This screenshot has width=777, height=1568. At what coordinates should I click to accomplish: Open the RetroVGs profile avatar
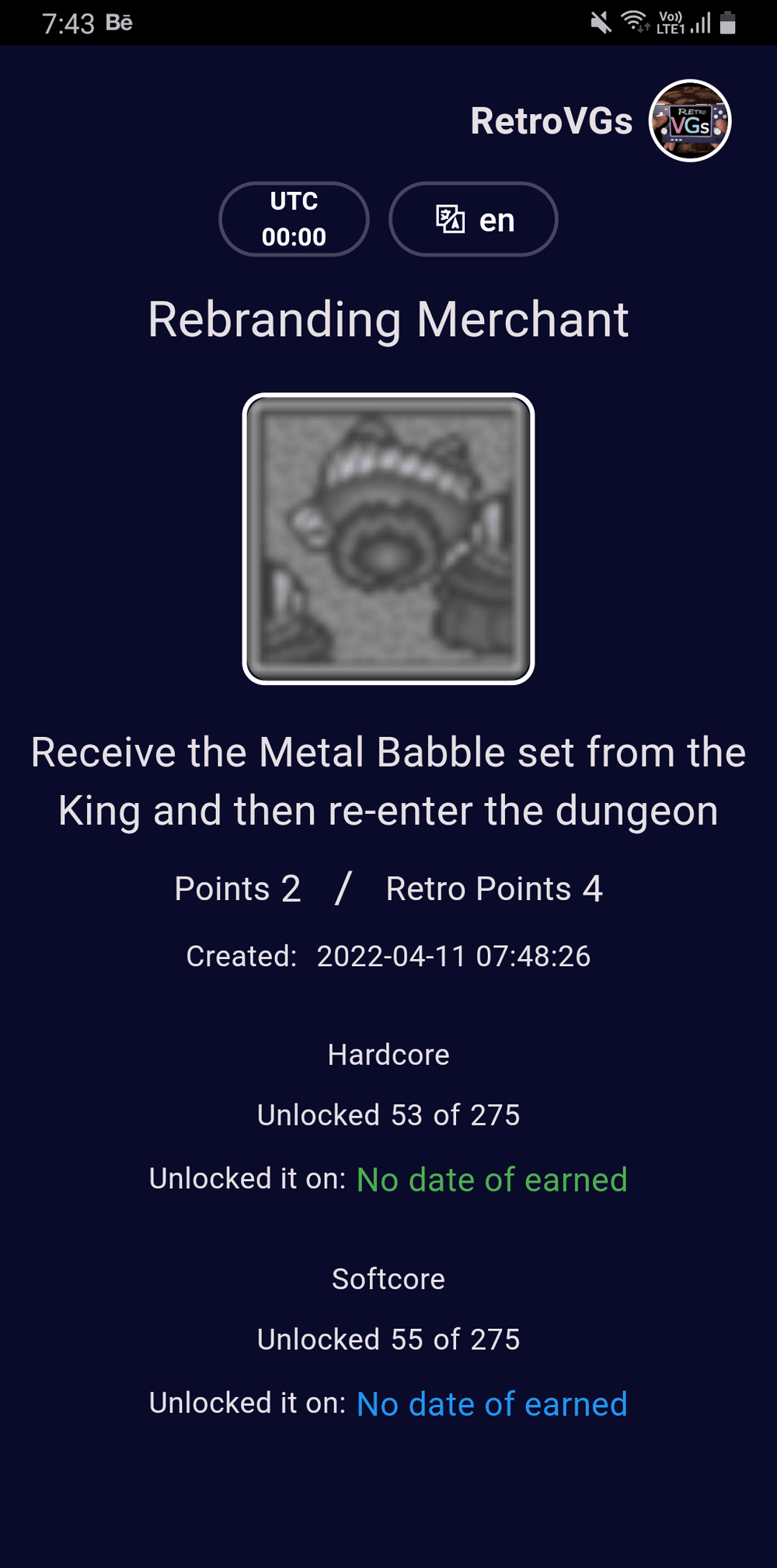pyautogui.click(x=689, y=120)
